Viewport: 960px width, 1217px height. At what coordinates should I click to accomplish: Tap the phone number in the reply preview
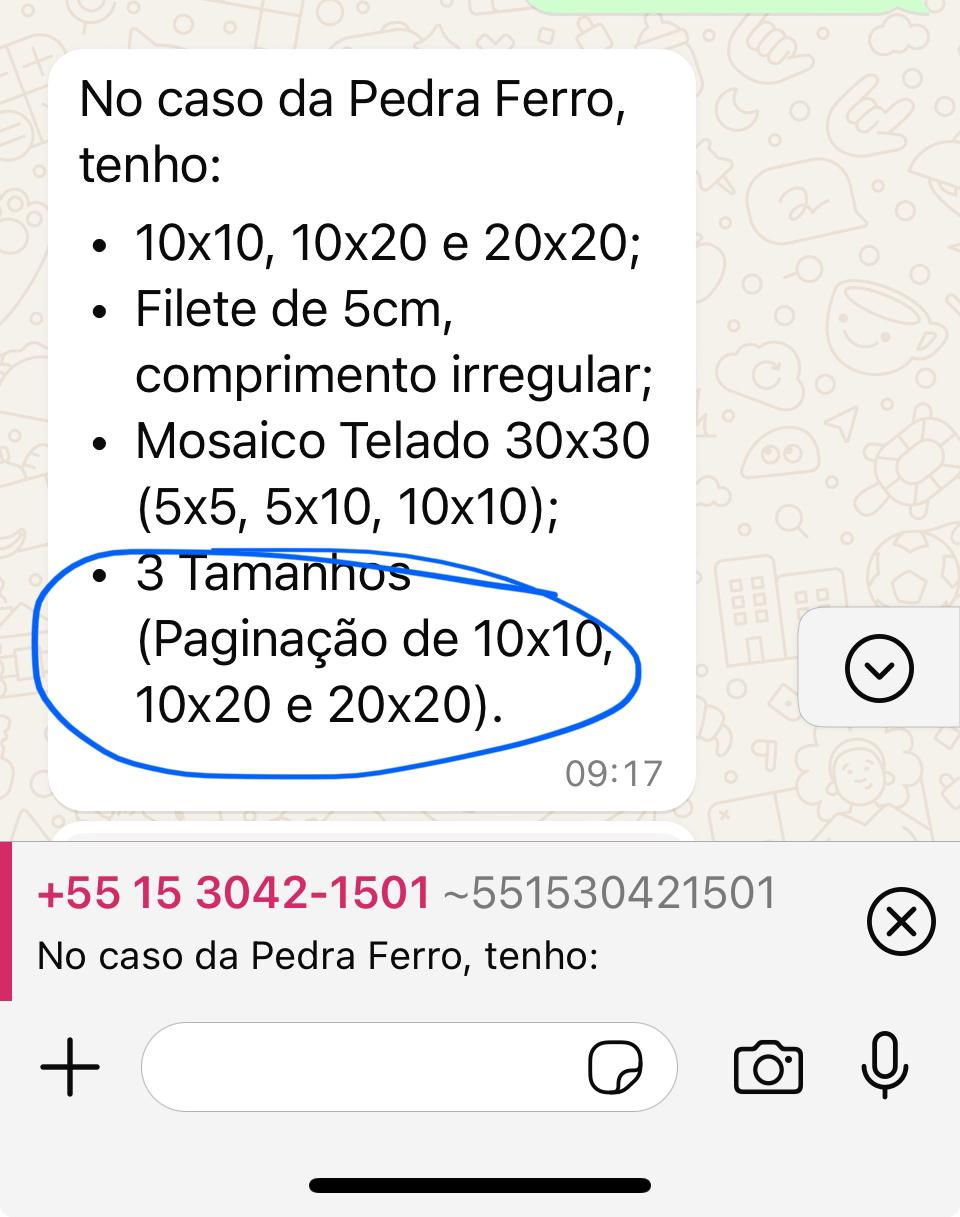point(232,893)
